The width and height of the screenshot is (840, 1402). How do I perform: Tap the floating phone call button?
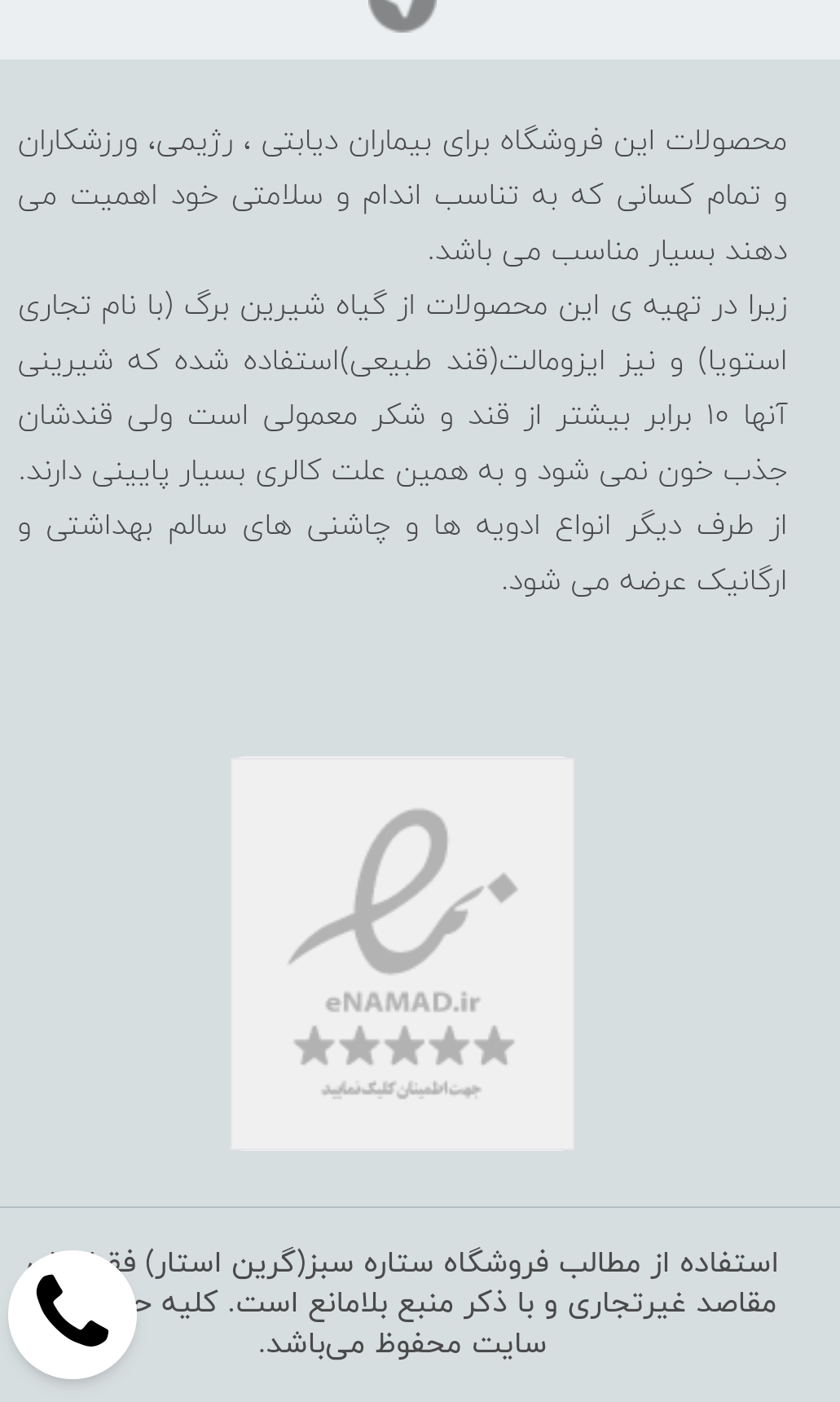(x=73, y=1313)
